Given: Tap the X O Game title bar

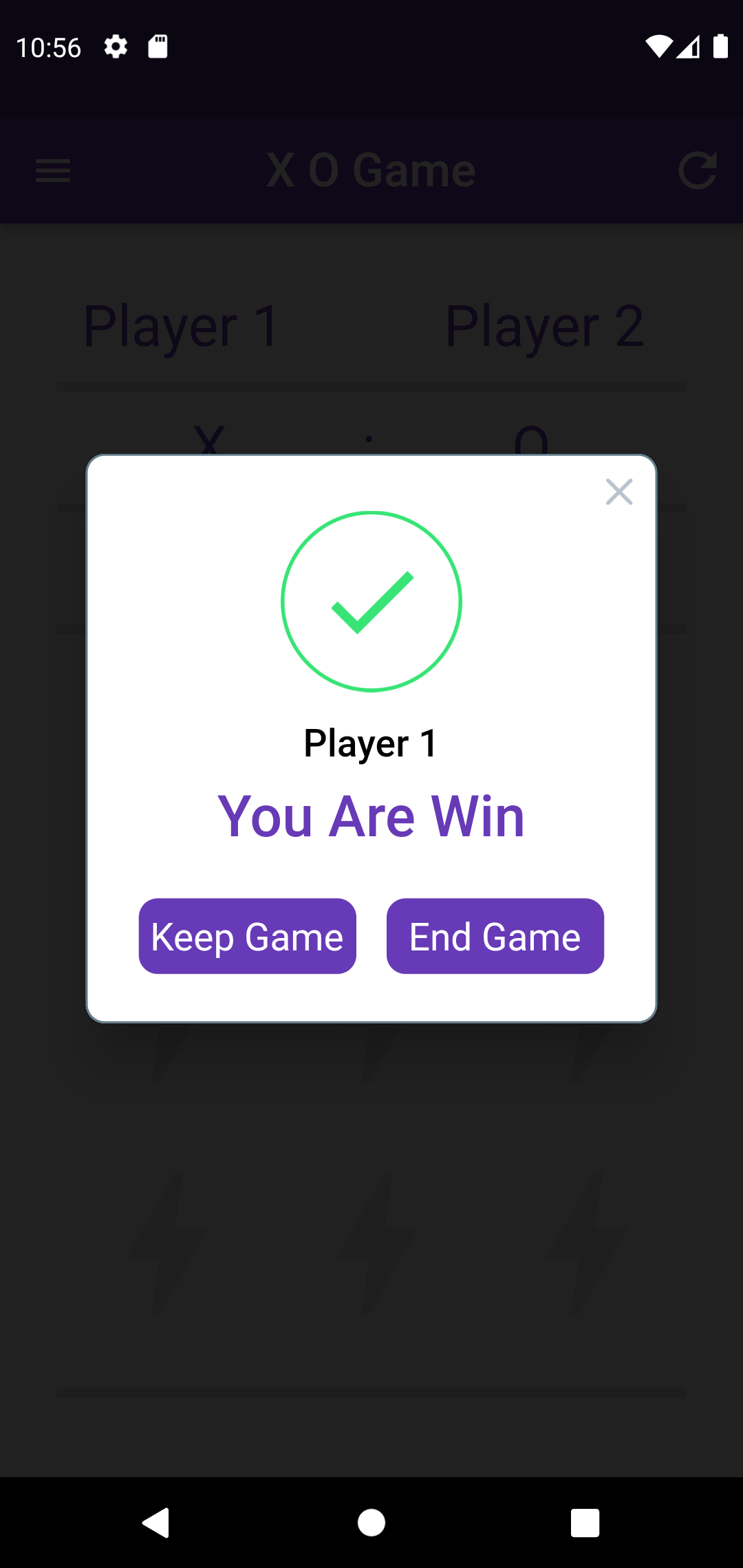Looking at the screenshot, I should (x=371, y=169).
